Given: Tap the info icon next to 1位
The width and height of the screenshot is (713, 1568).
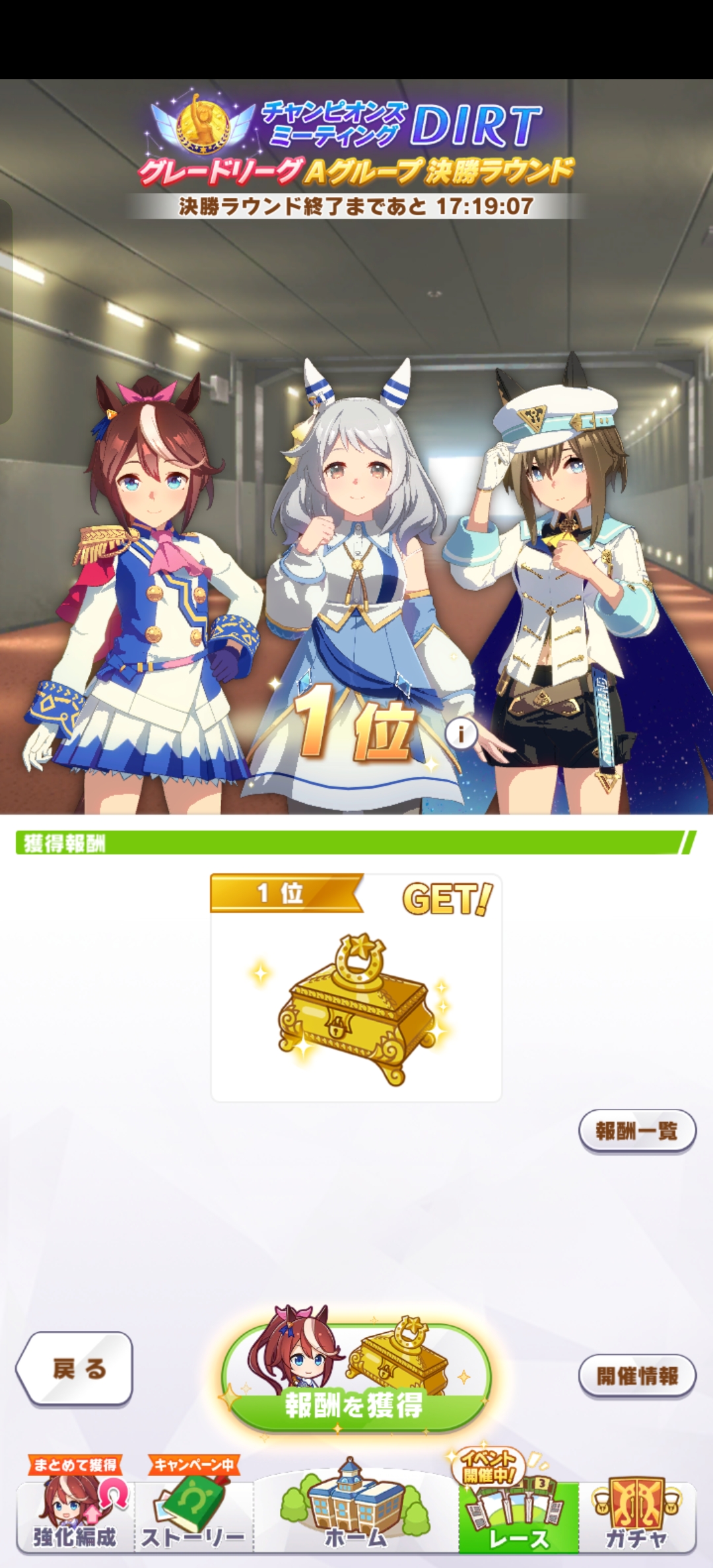Looking at the screenshot, I should pos(461,733).
